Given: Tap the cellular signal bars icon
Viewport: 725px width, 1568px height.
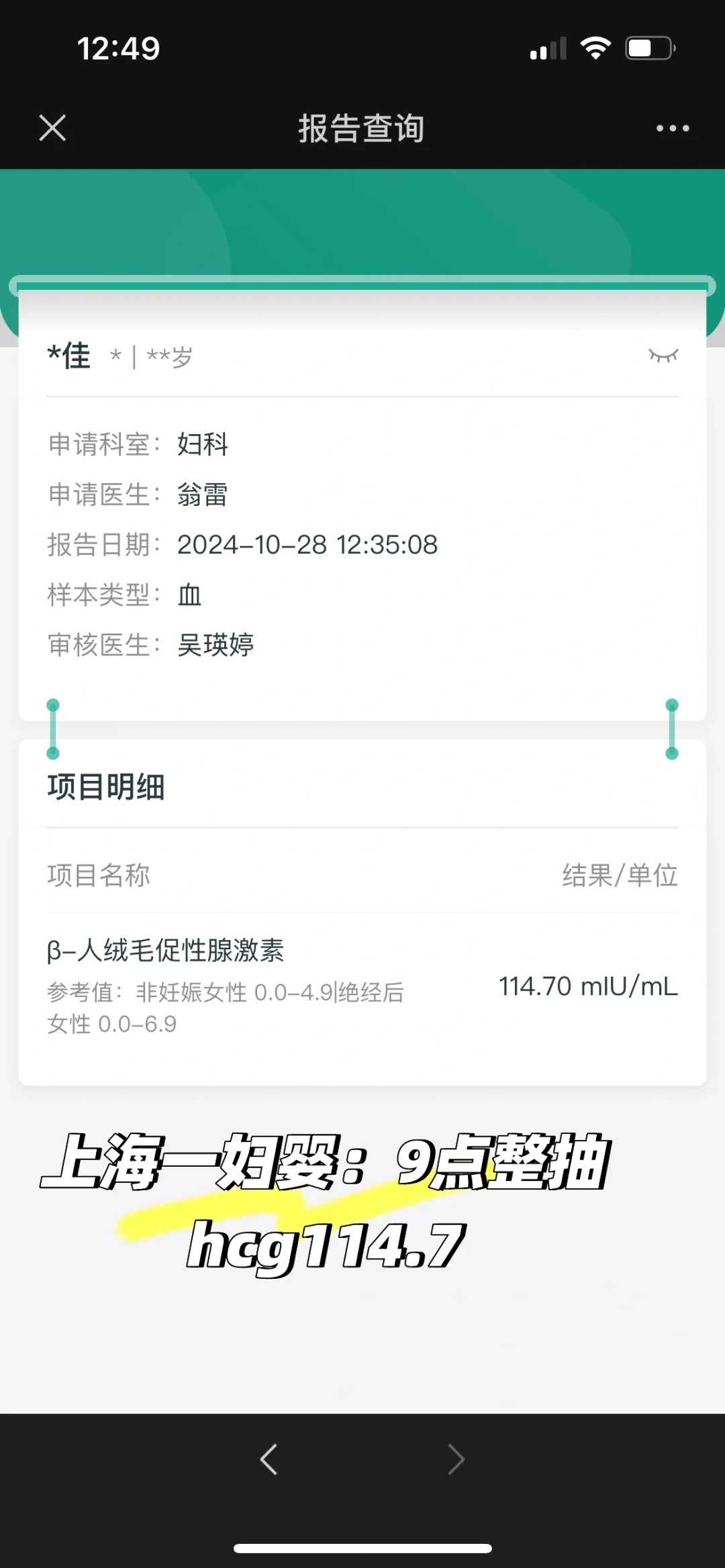Looking at the screenshot, I should pos(545,46).
